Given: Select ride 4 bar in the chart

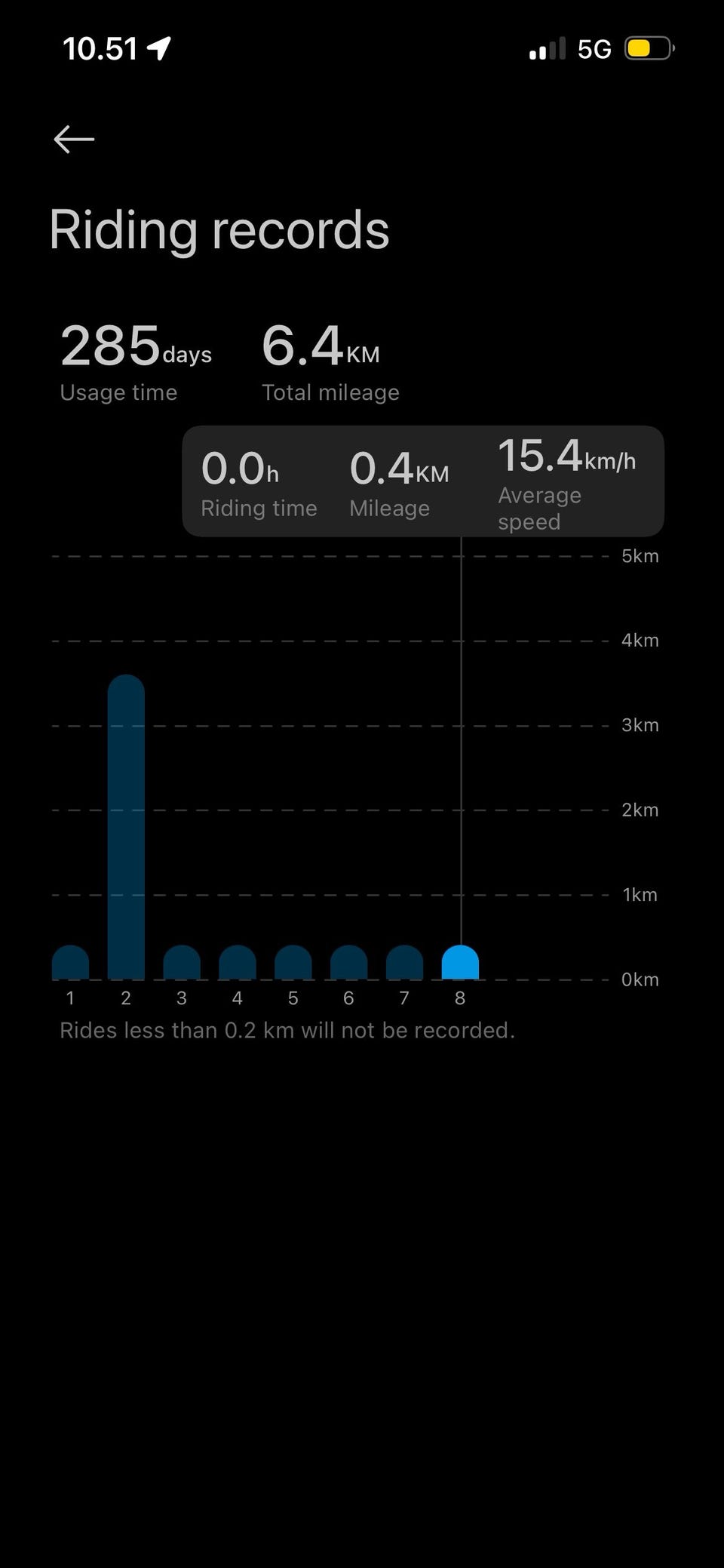Looking at the screenshot, I should click(238, 962).
